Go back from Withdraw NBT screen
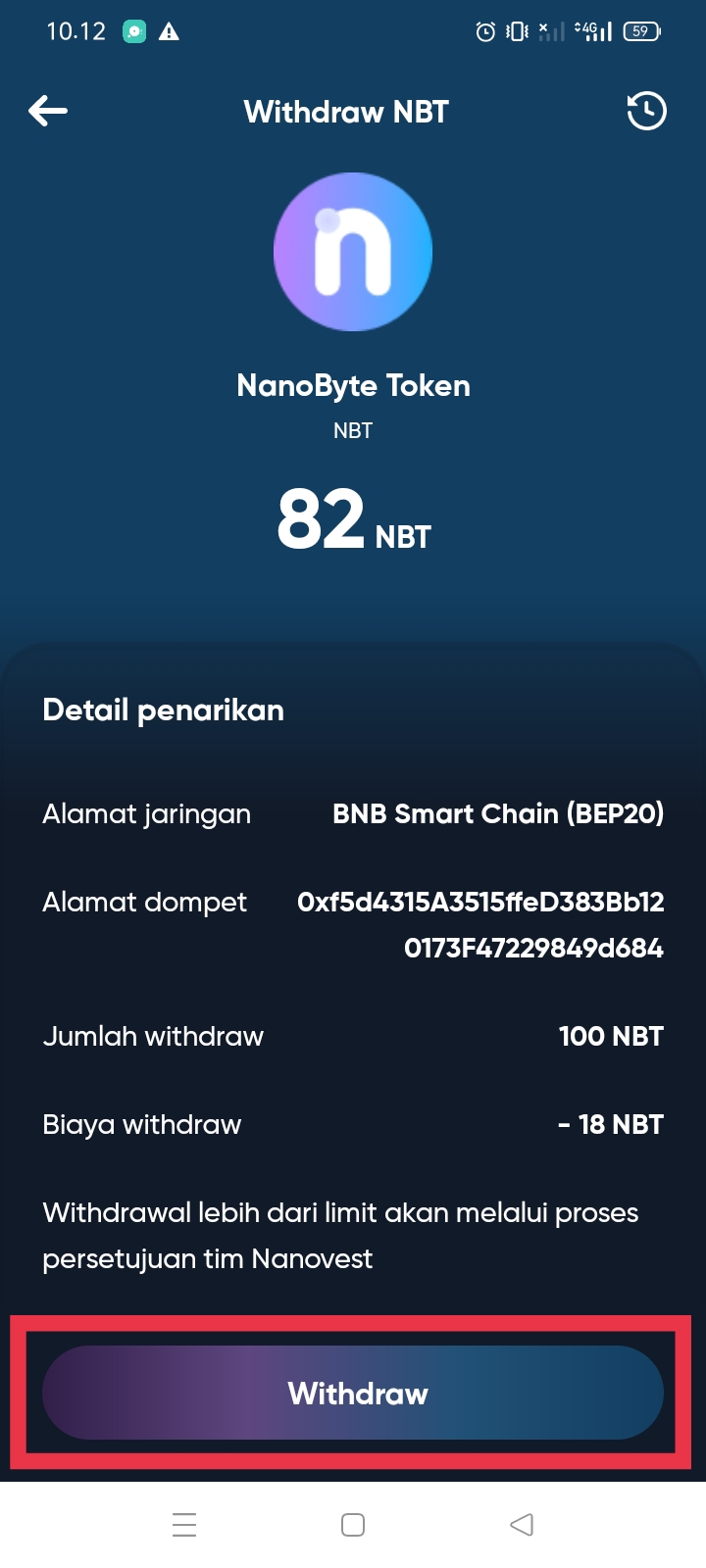706x1568 pixels. coord(48,111)
